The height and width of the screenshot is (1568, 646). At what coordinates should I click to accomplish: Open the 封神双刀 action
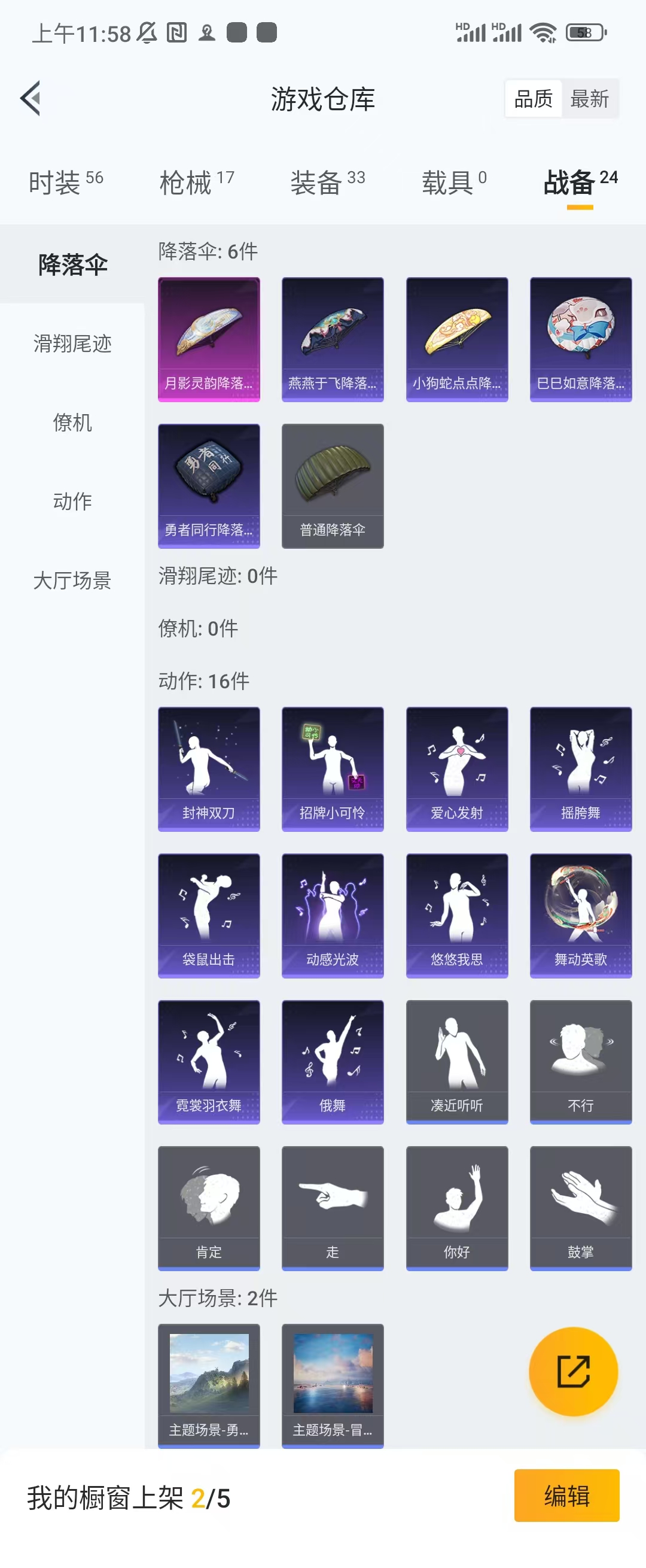coord(209,768)
